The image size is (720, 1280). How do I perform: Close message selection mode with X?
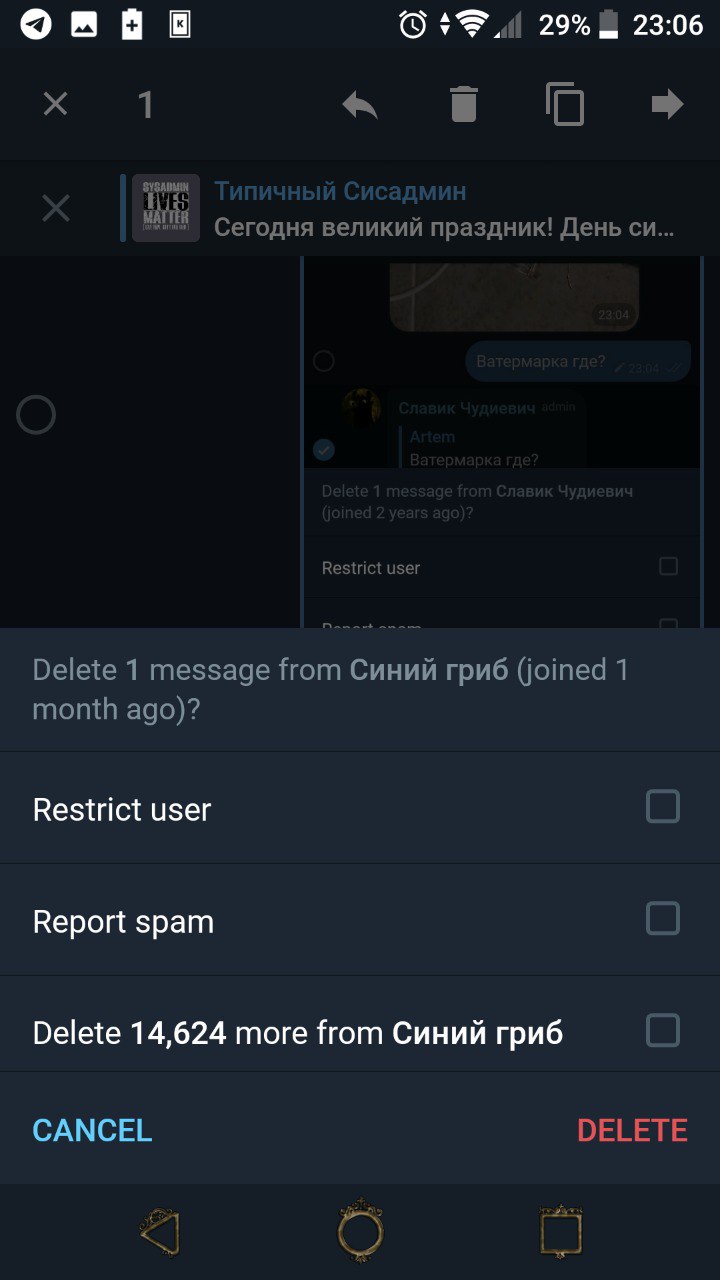tap(55, 104)
